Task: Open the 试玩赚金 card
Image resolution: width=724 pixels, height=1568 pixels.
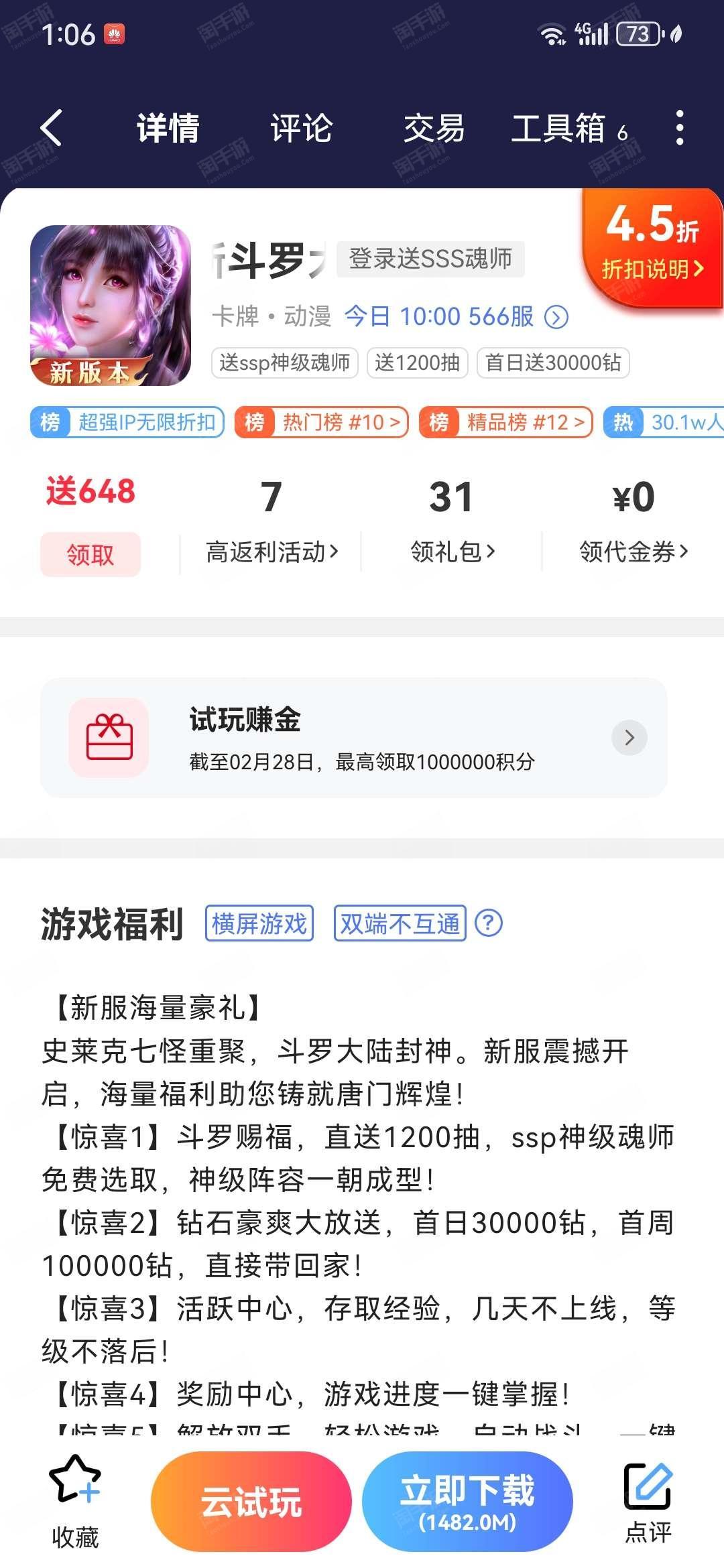Action: [x=354, y=737]
